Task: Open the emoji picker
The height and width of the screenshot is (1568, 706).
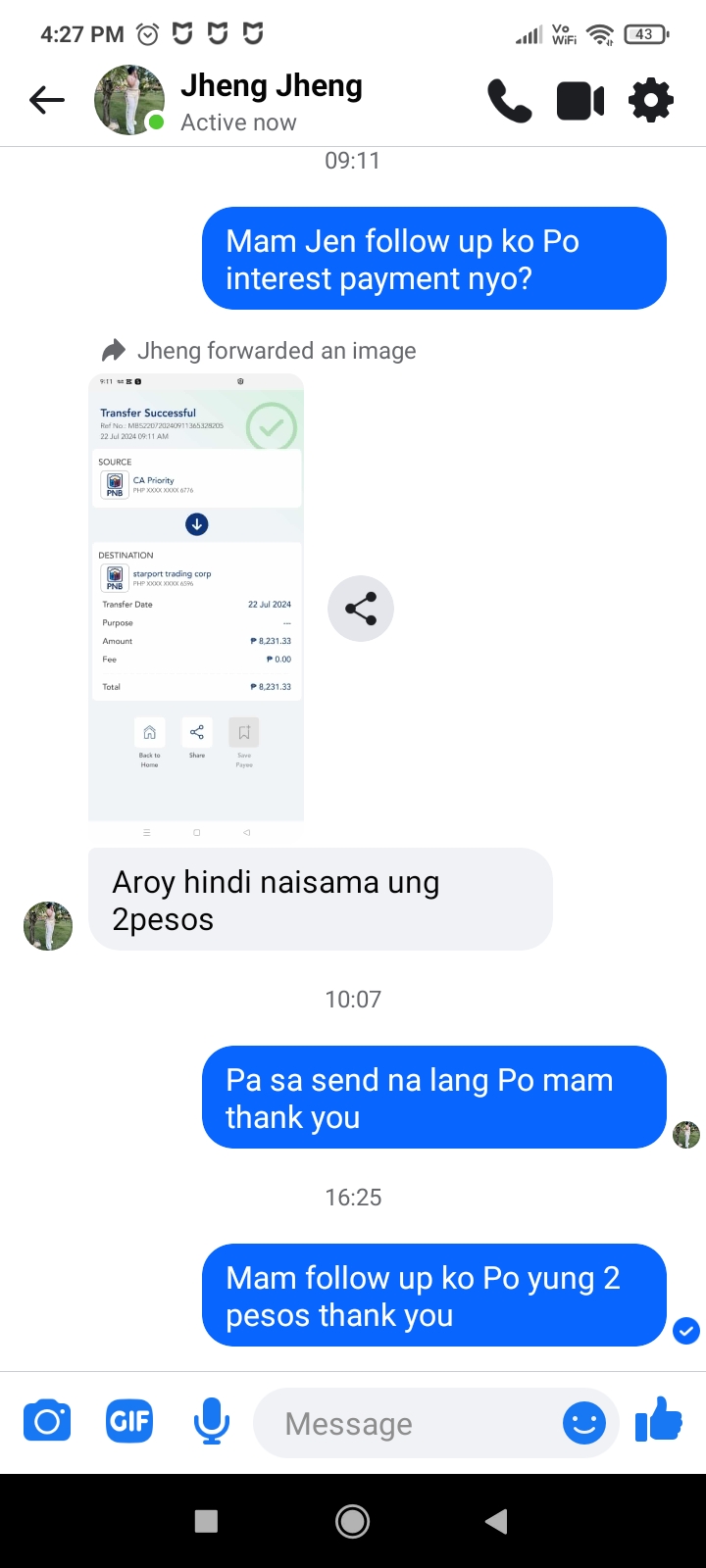Action: (x=584, y=1424)
